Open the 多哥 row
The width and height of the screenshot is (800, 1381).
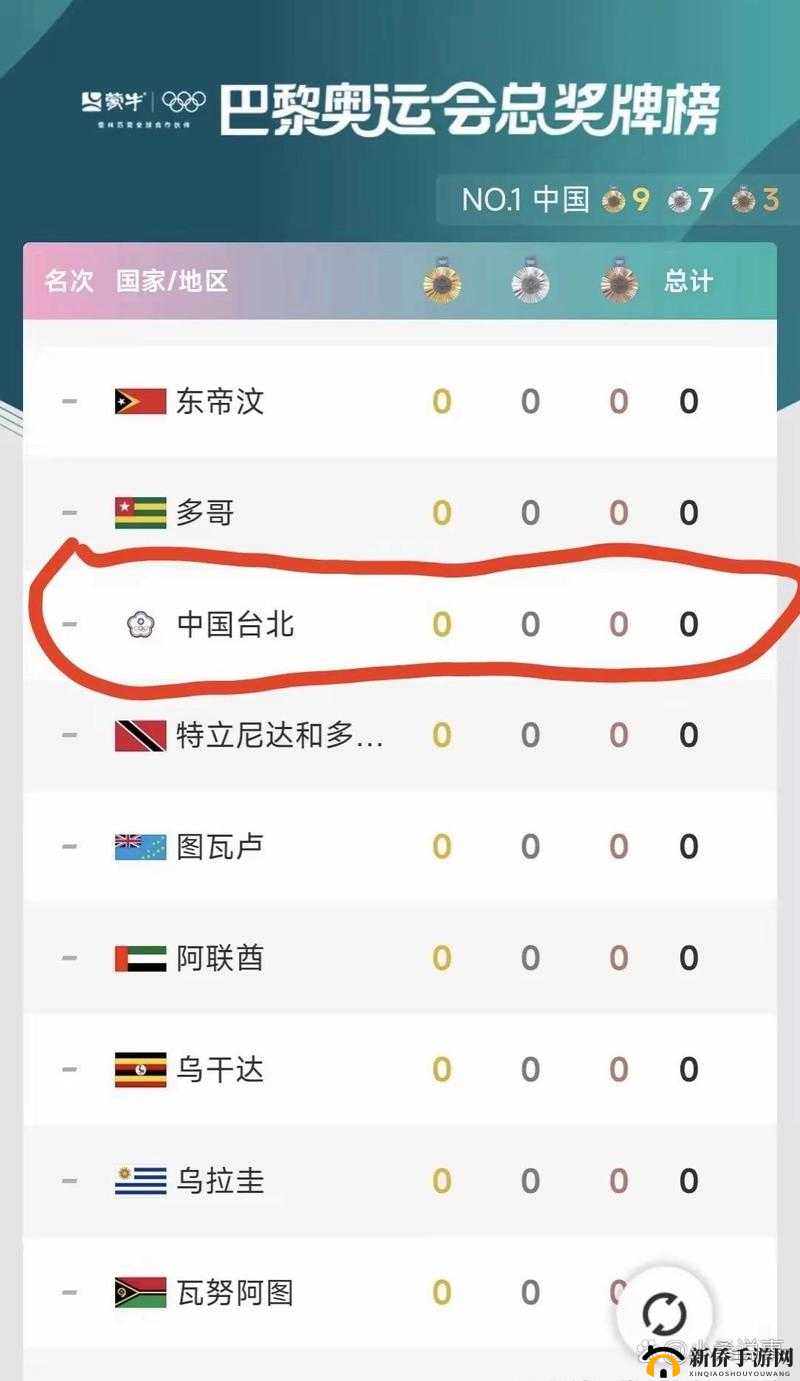point(205,513)
